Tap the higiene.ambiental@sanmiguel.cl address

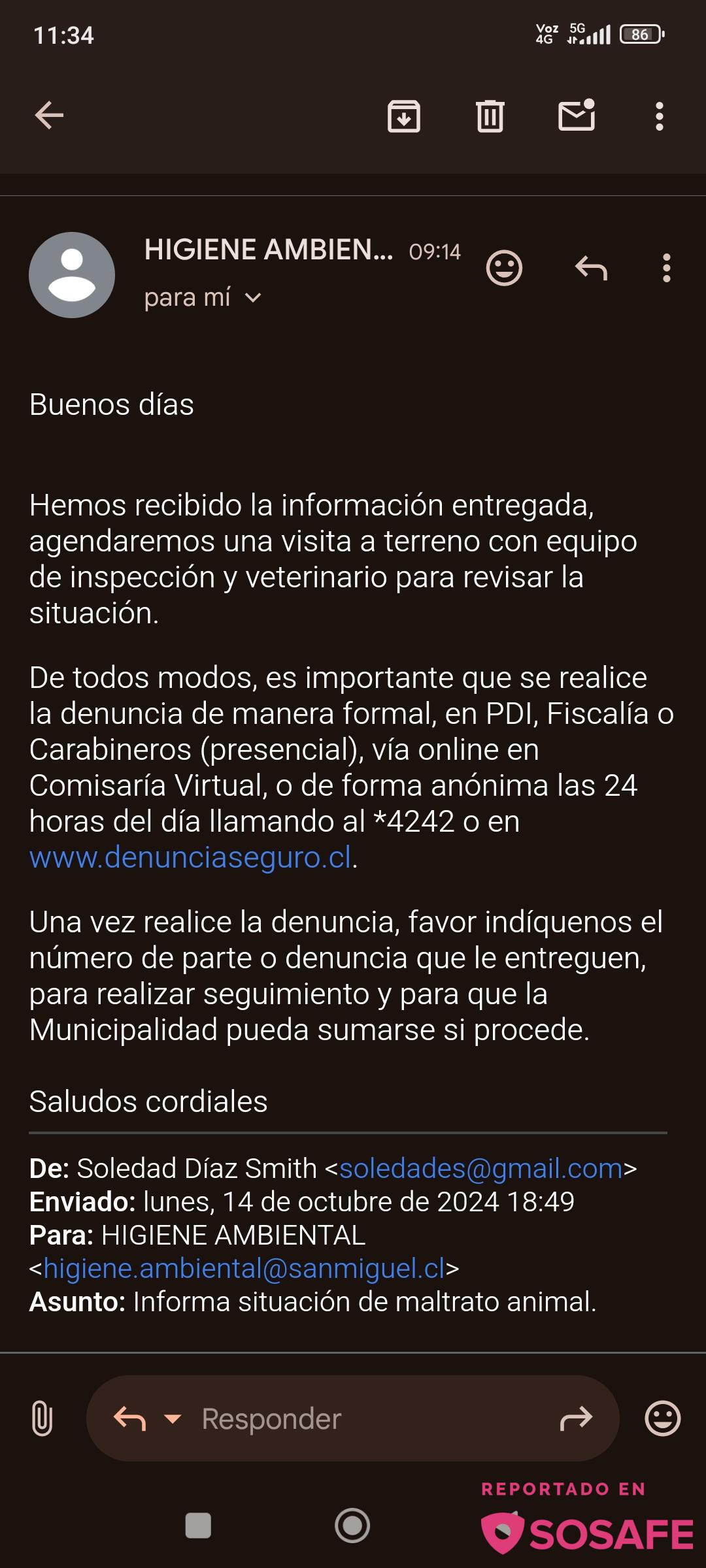pyautogui.click(x=244, y=1268)
